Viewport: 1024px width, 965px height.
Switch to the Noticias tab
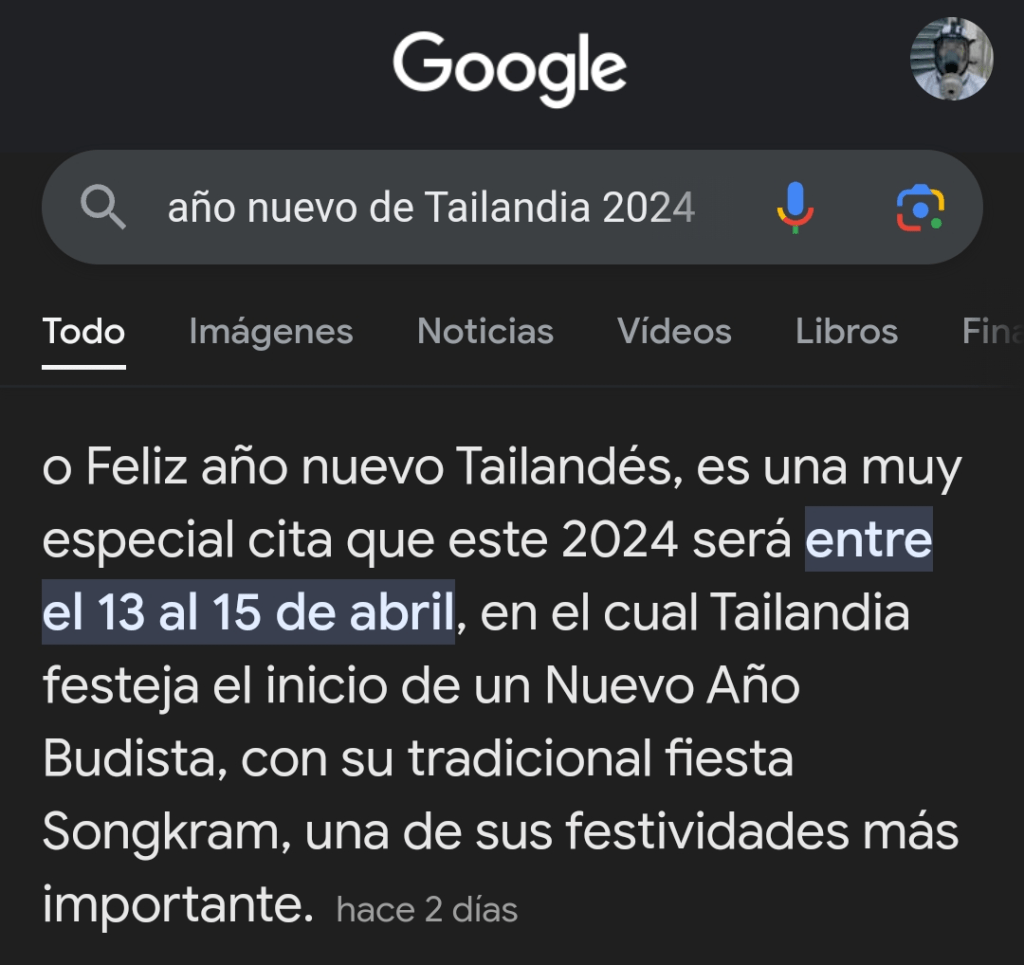tap(485, 331)
